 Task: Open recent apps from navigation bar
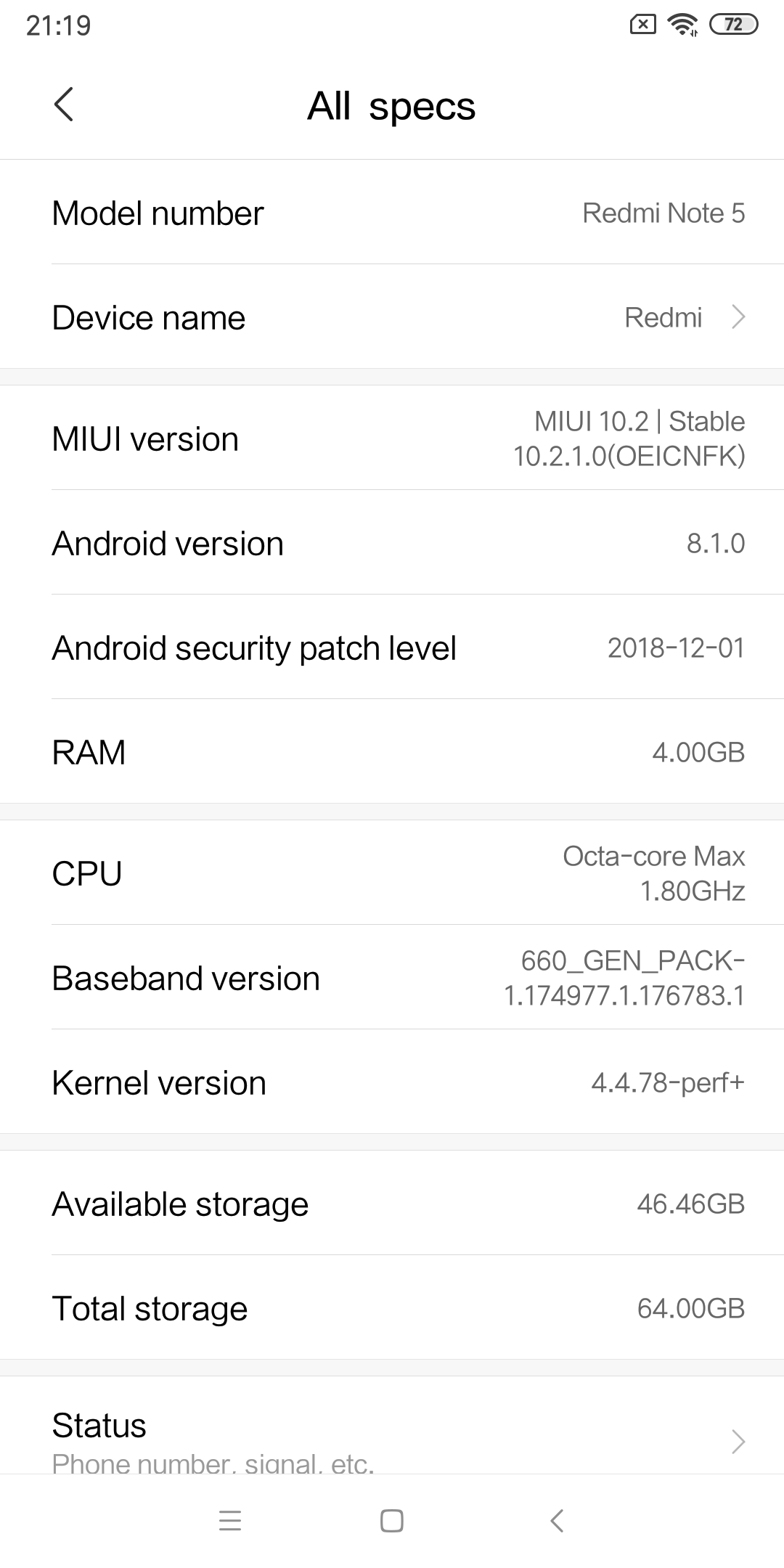pos(230,1521)
